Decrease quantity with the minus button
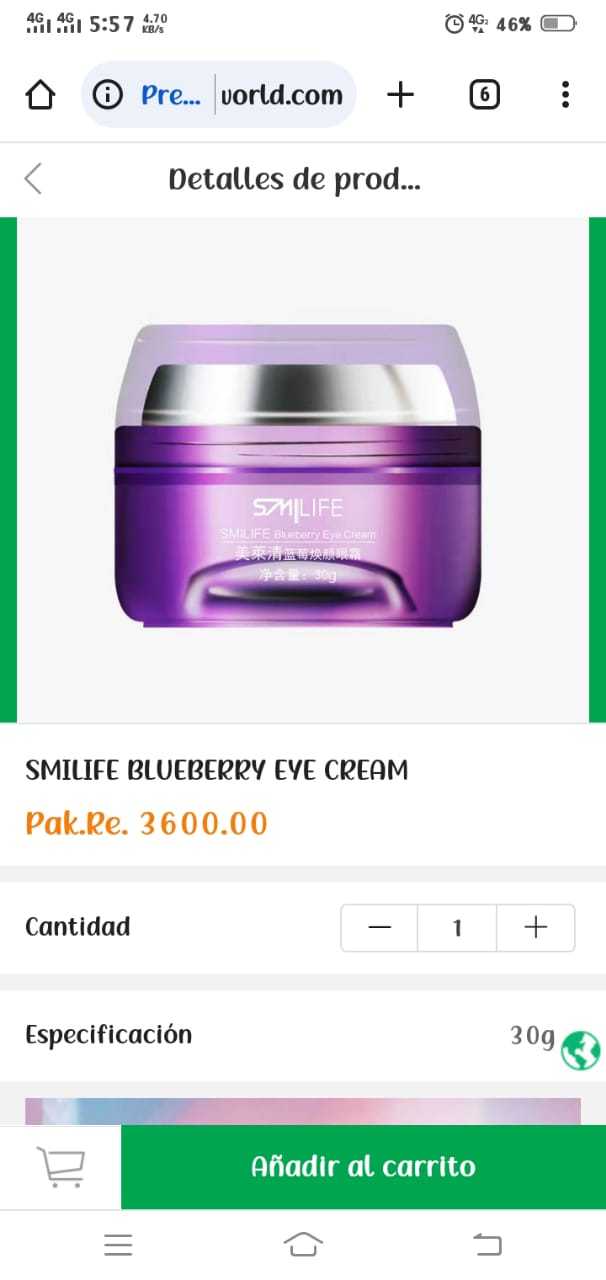 pyautogui.click(x=380, y=928)
